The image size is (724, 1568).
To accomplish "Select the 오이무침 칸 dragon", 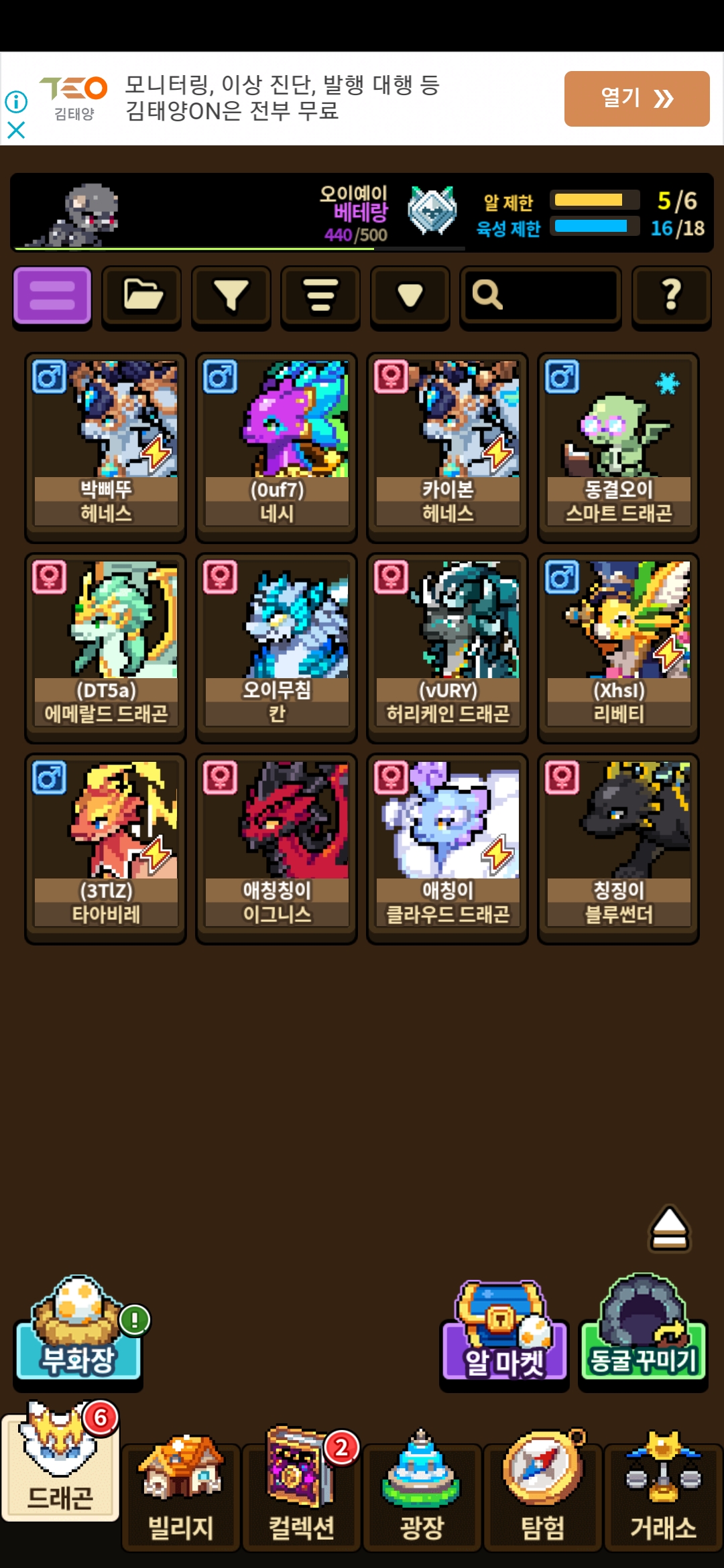I will point(277,647).
